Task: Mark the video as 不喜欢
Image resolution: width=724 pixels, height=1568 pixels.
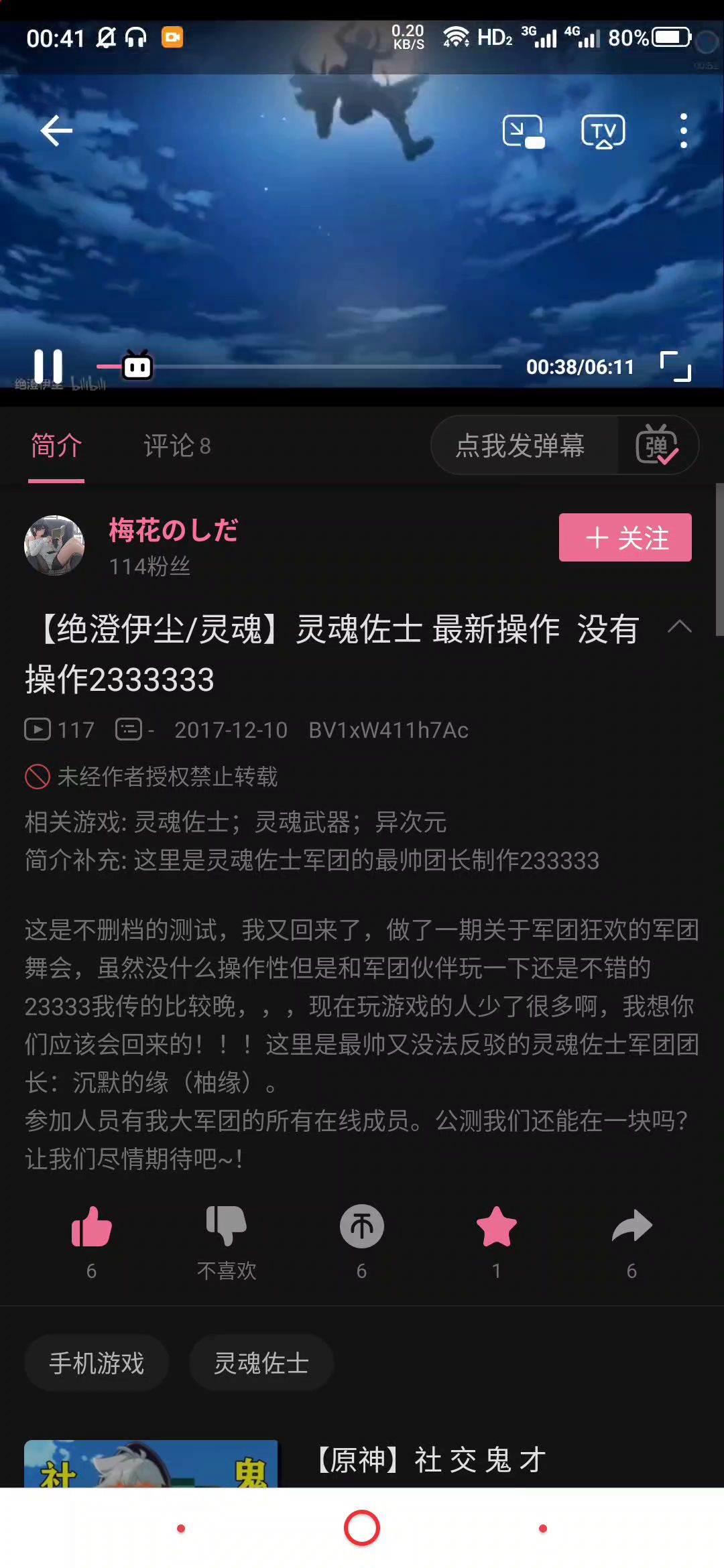Action: click(x=227, y=1228)
